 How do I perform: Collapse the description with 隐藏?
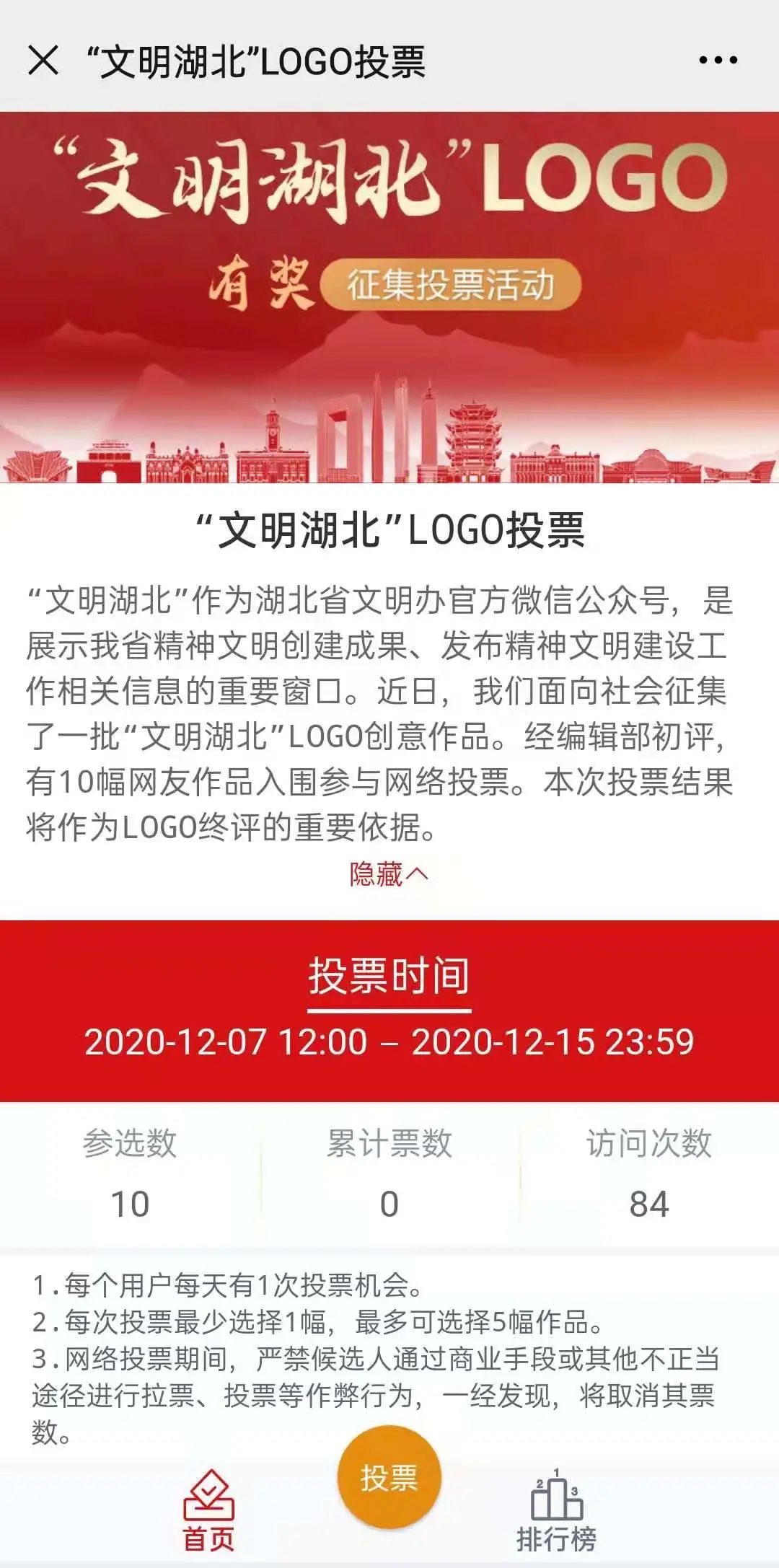click(389, 874)
